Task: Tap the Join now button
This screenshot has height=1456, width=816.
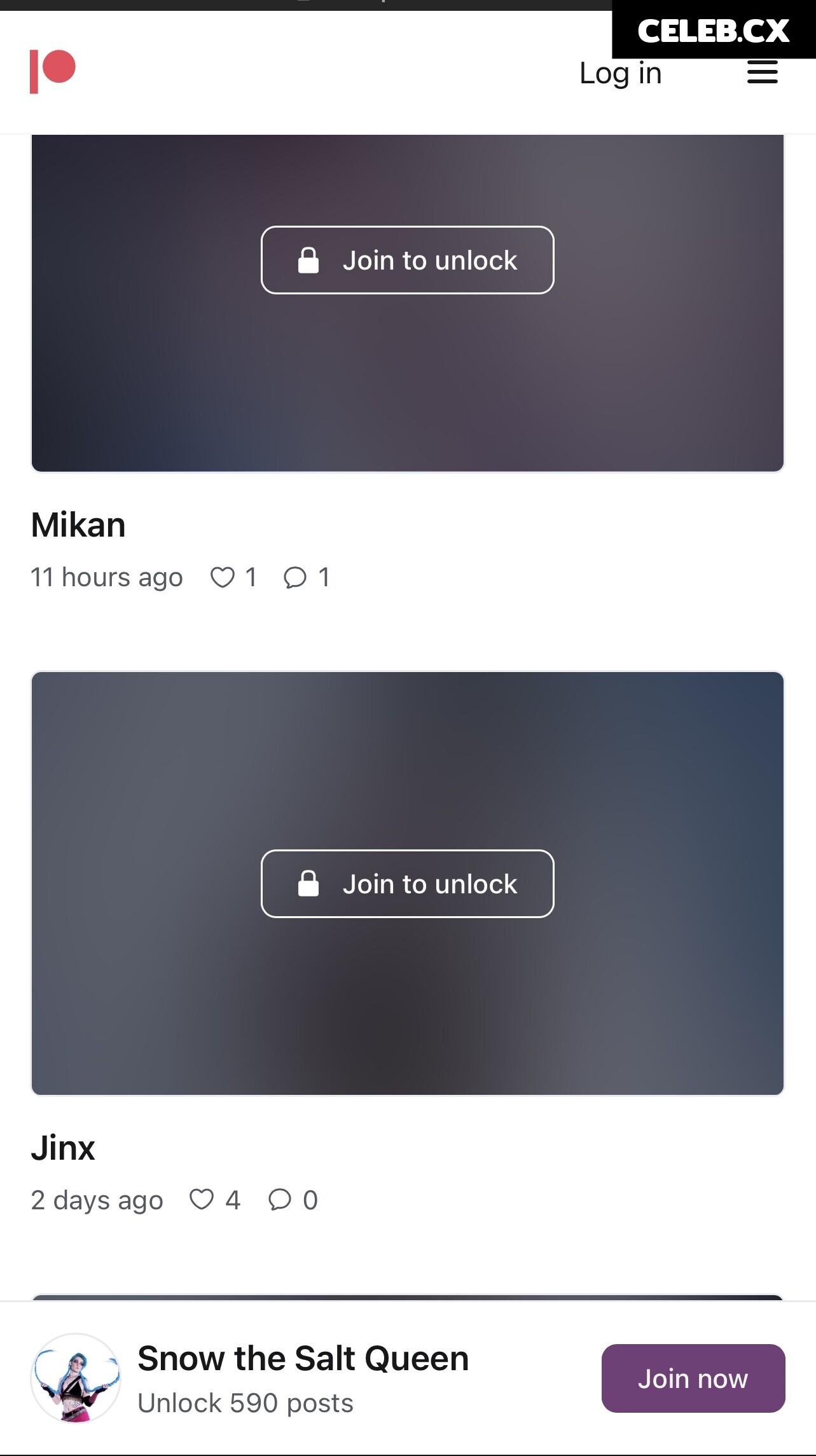Action: 693,1378
